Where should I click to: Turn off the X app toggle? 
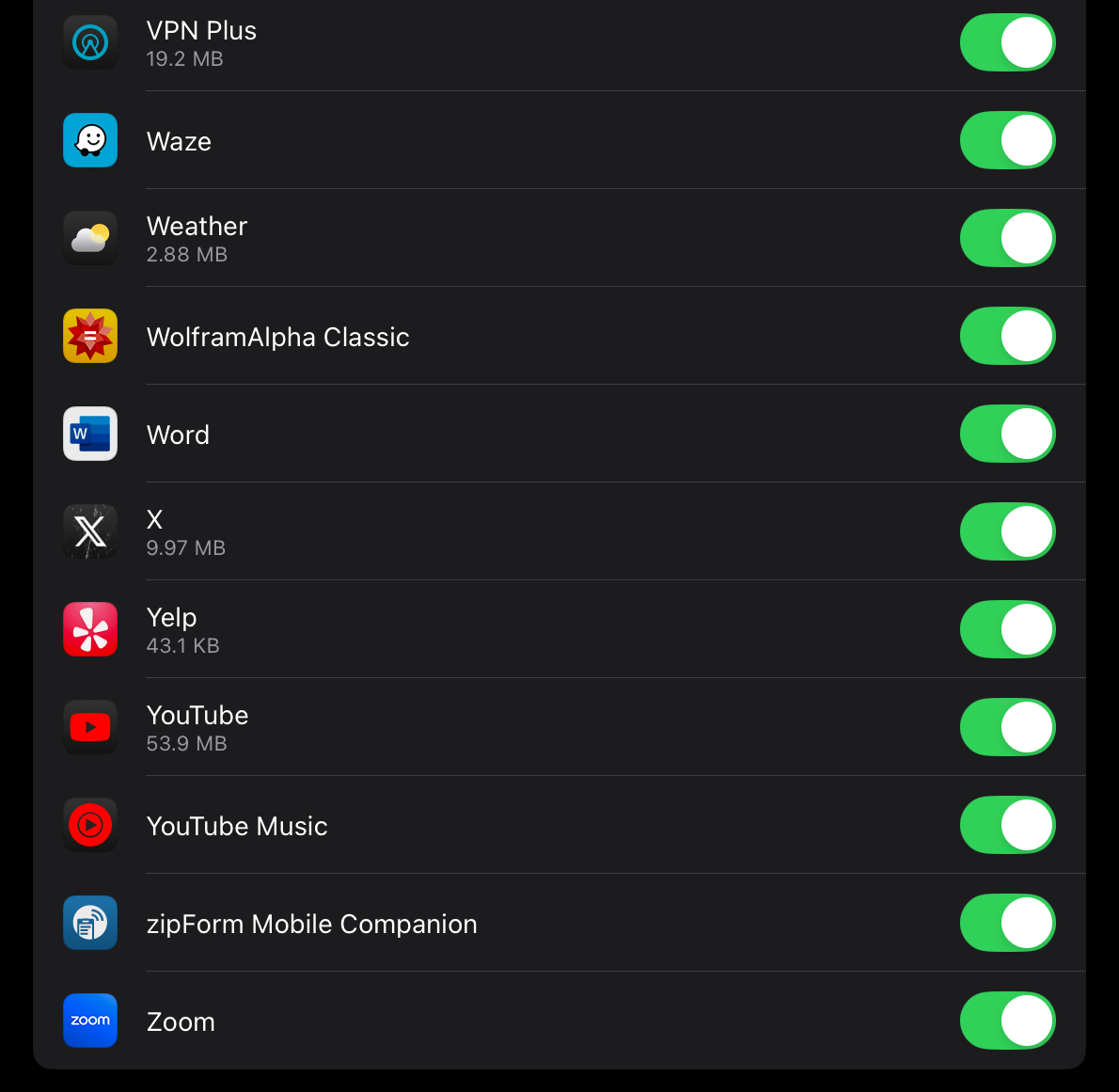(1007, 531)
